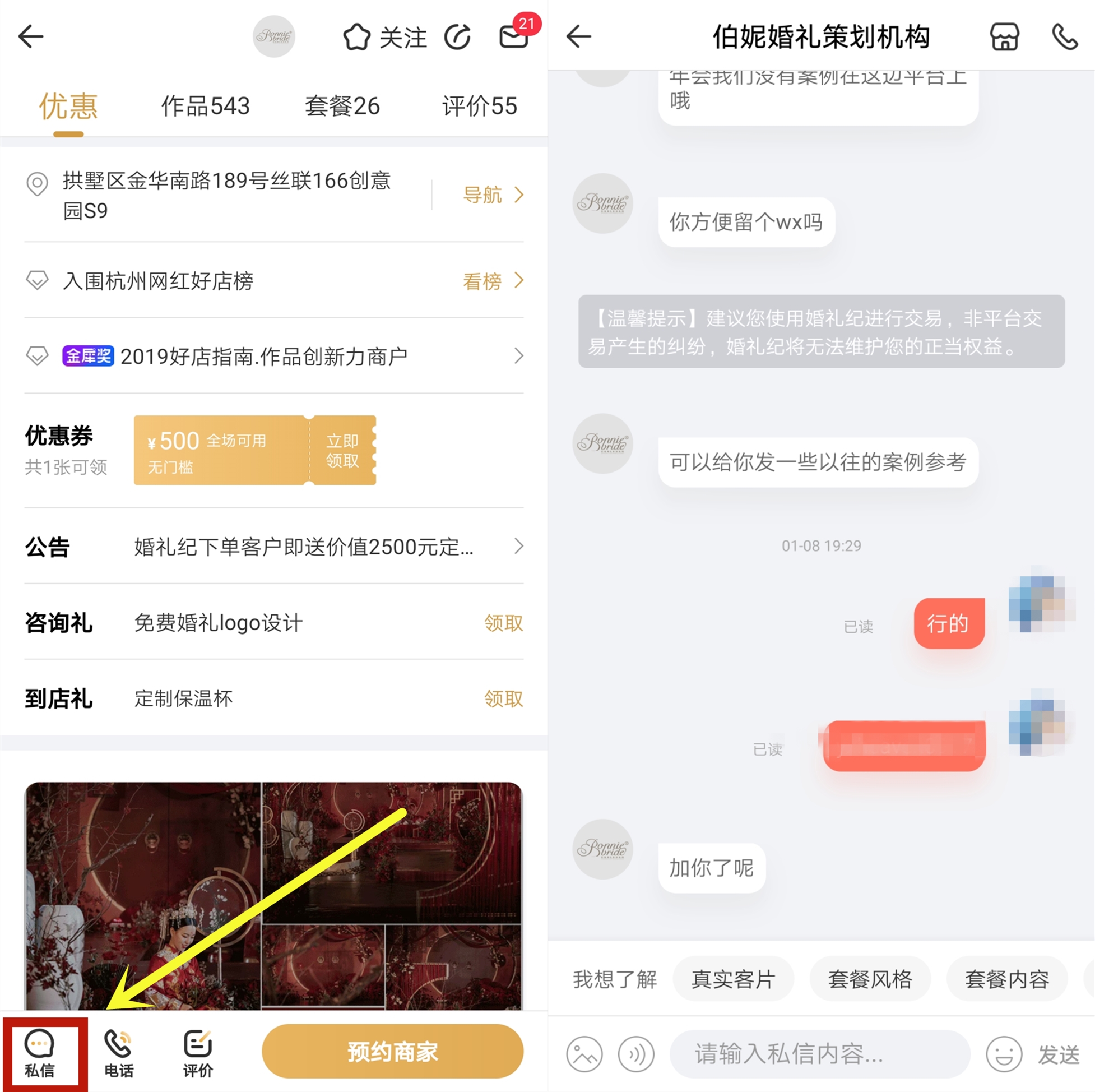
Task: Tap the 预约商家 booking button
Action: coord(392,1051)
